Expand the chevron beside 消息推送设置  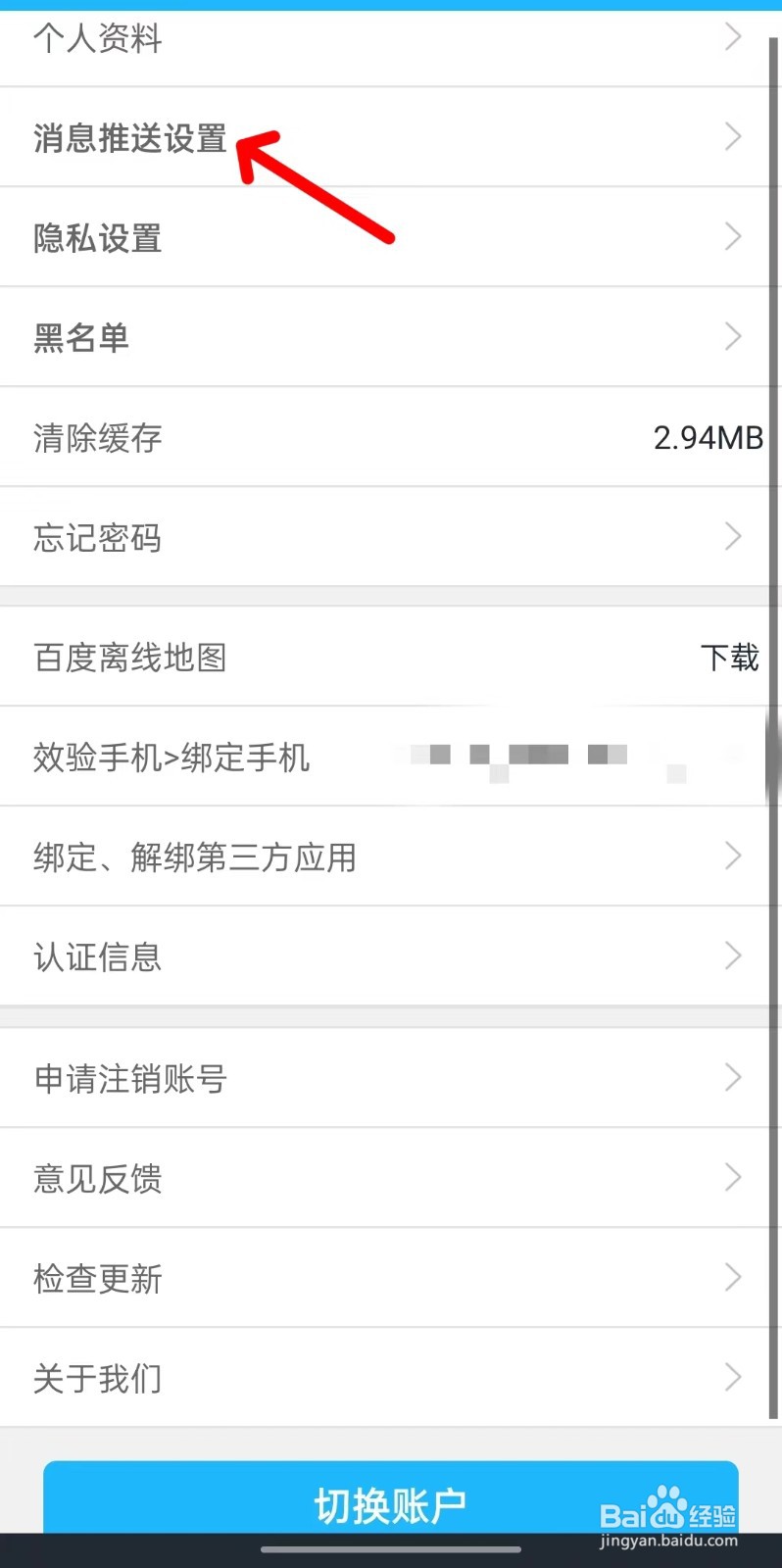pyautogui.click(x=733, y=137)
